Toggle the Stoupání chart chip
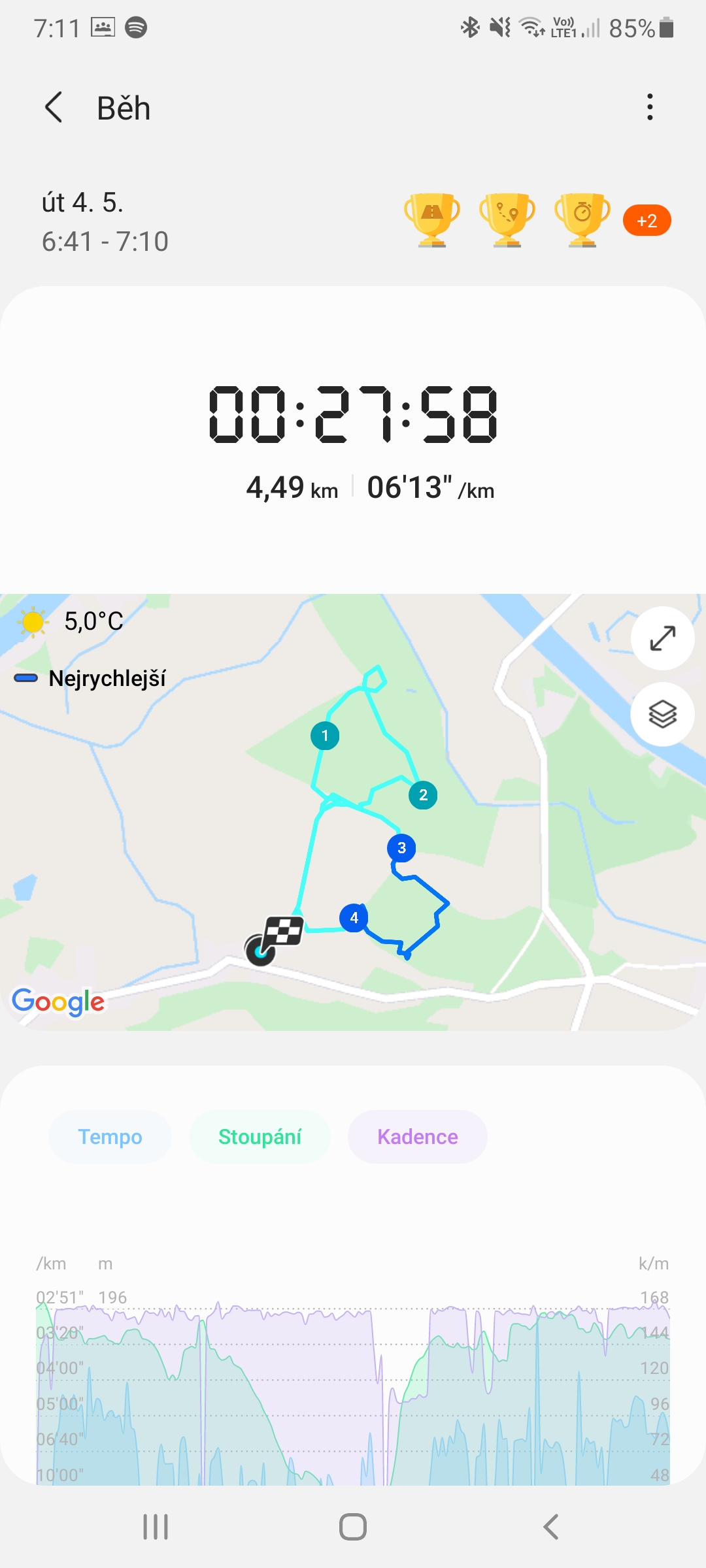This screenshot has height=1568, width=706. point(260,1137)
